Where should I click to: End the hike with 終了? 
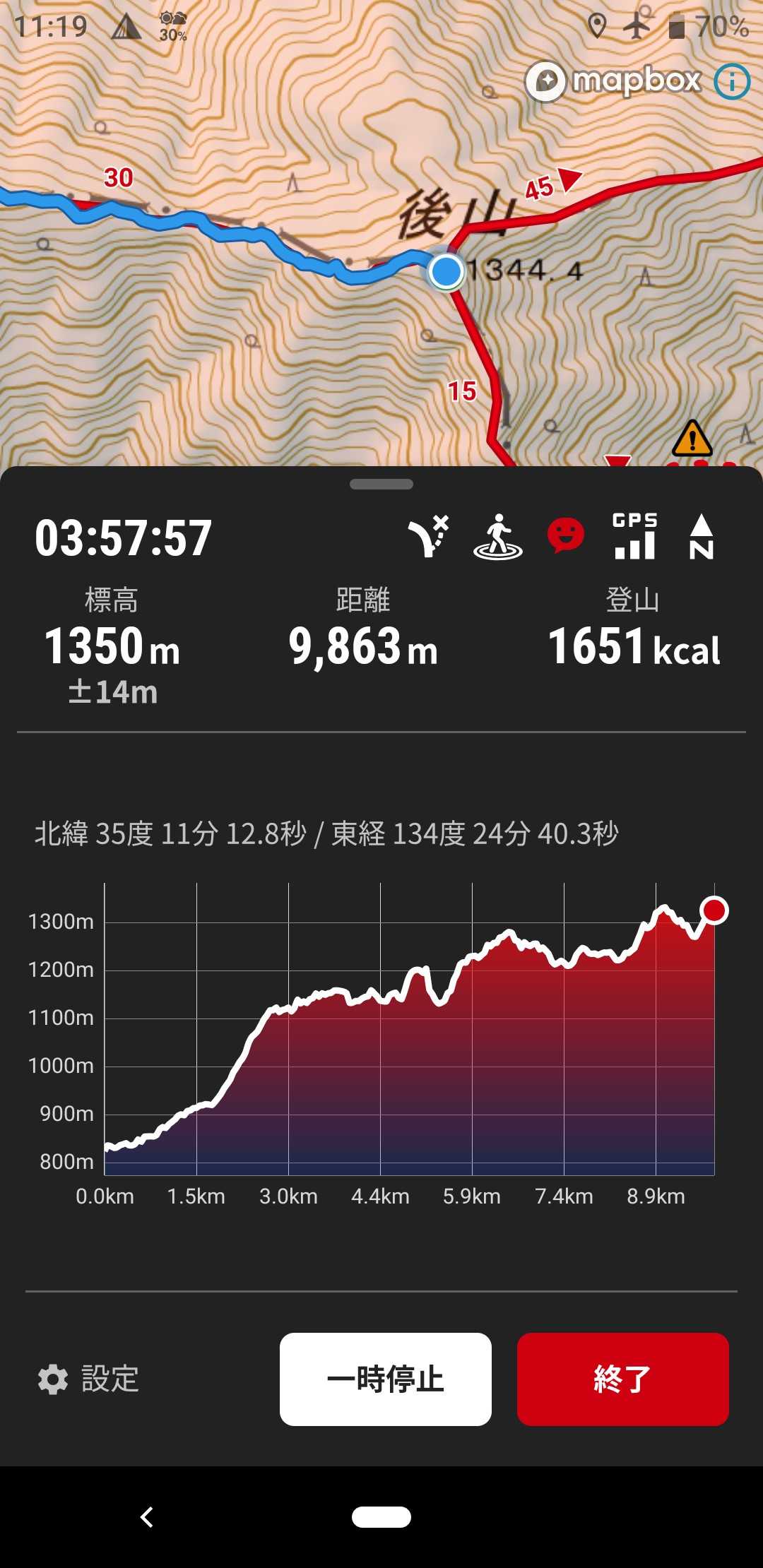click(622, 1379)
